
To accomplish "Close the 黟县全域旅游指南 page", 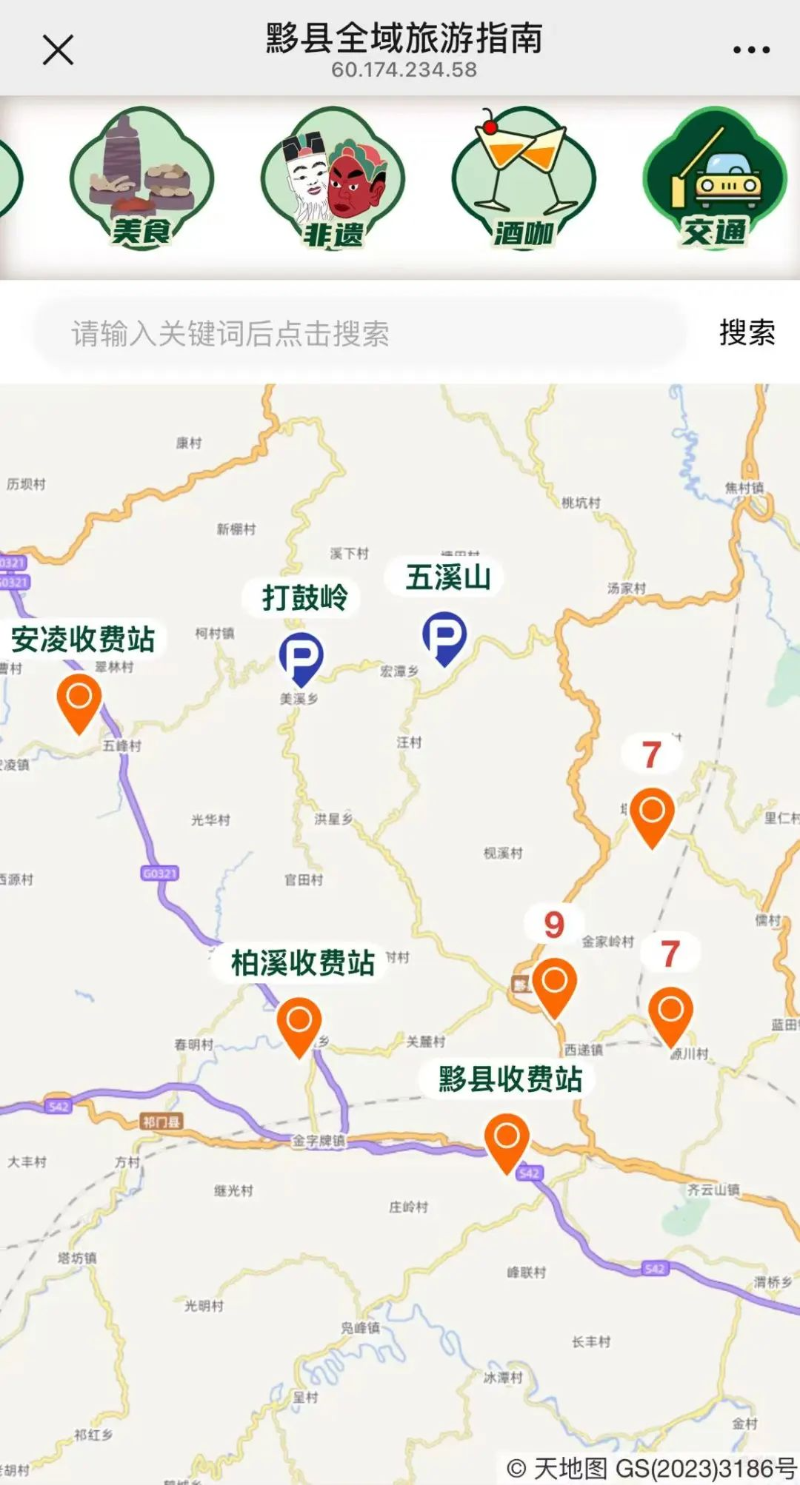I will click(x=58, y=50).
